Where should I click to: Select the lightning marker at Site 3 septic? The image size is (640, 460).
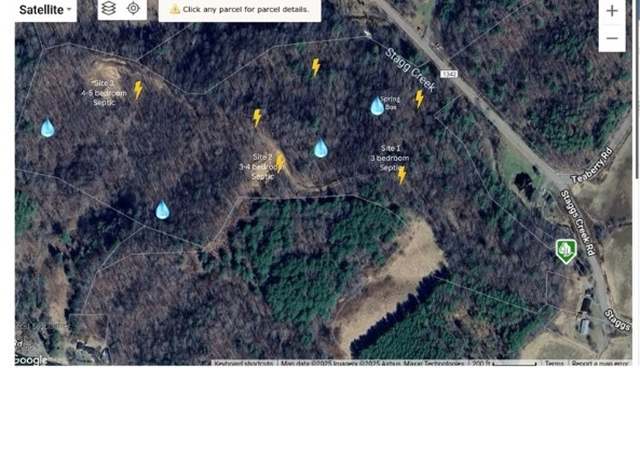[x=138, y=90]
